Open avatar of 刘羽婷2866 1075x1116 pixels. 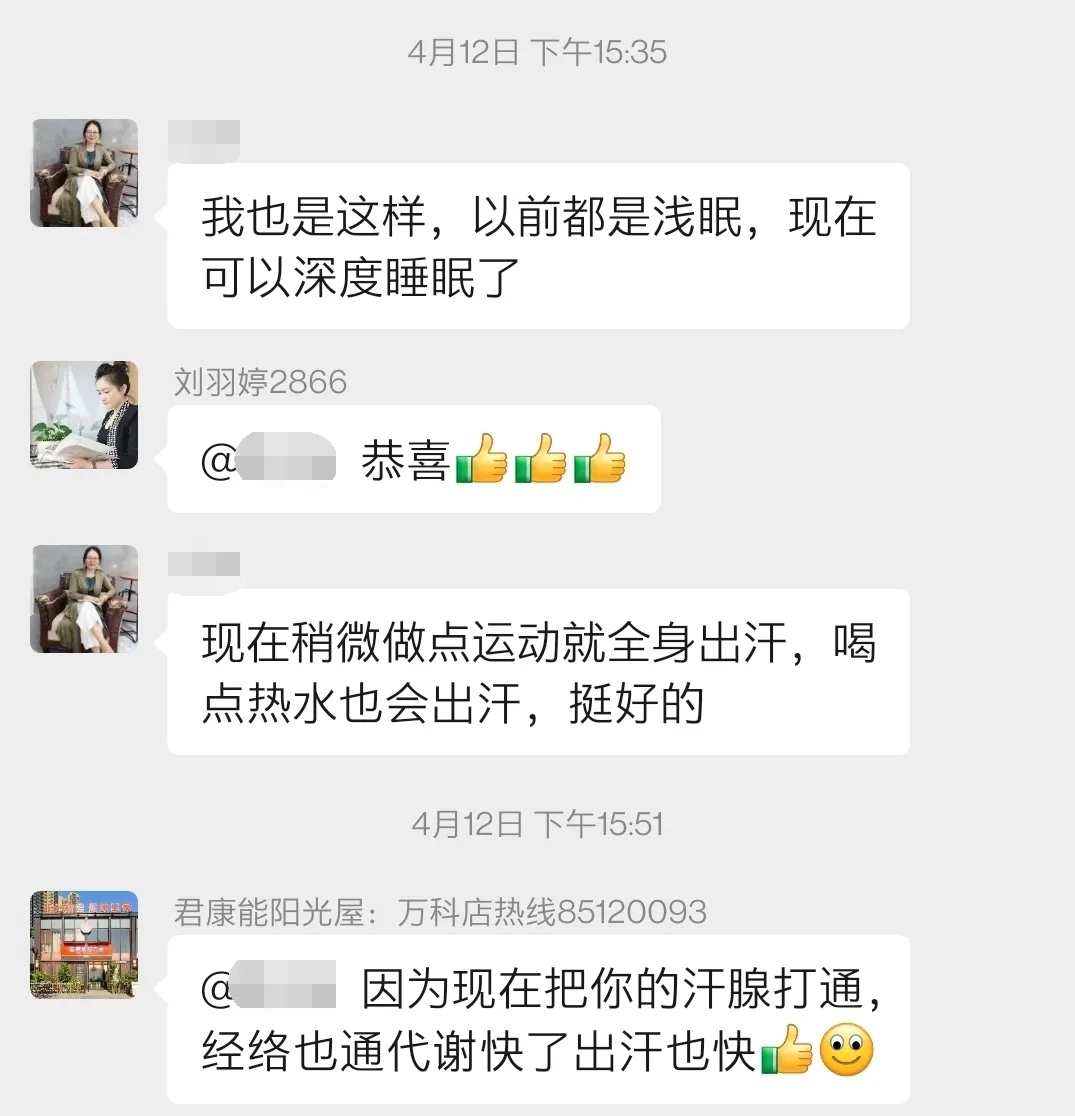pos(84,415)
